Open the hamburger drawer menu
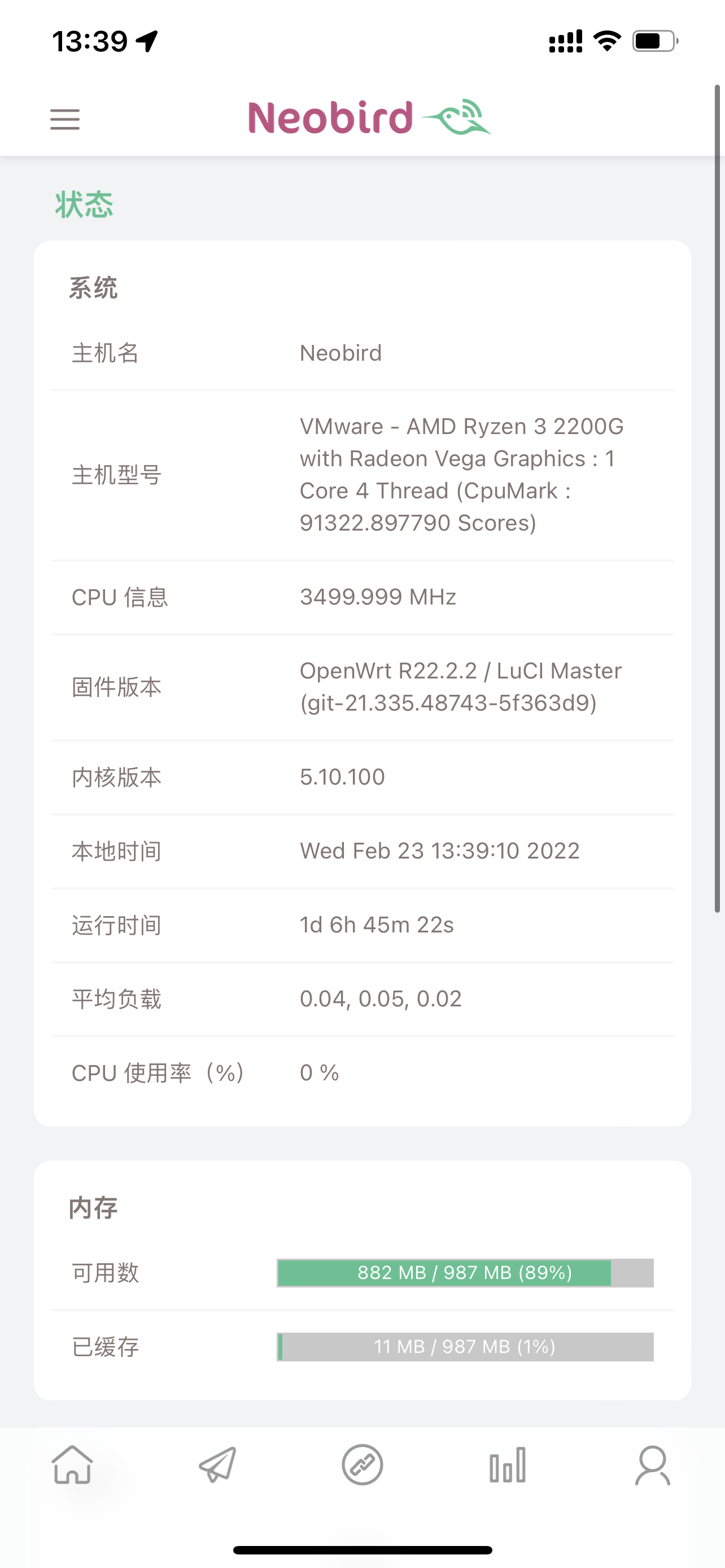 tap(64, 119)
